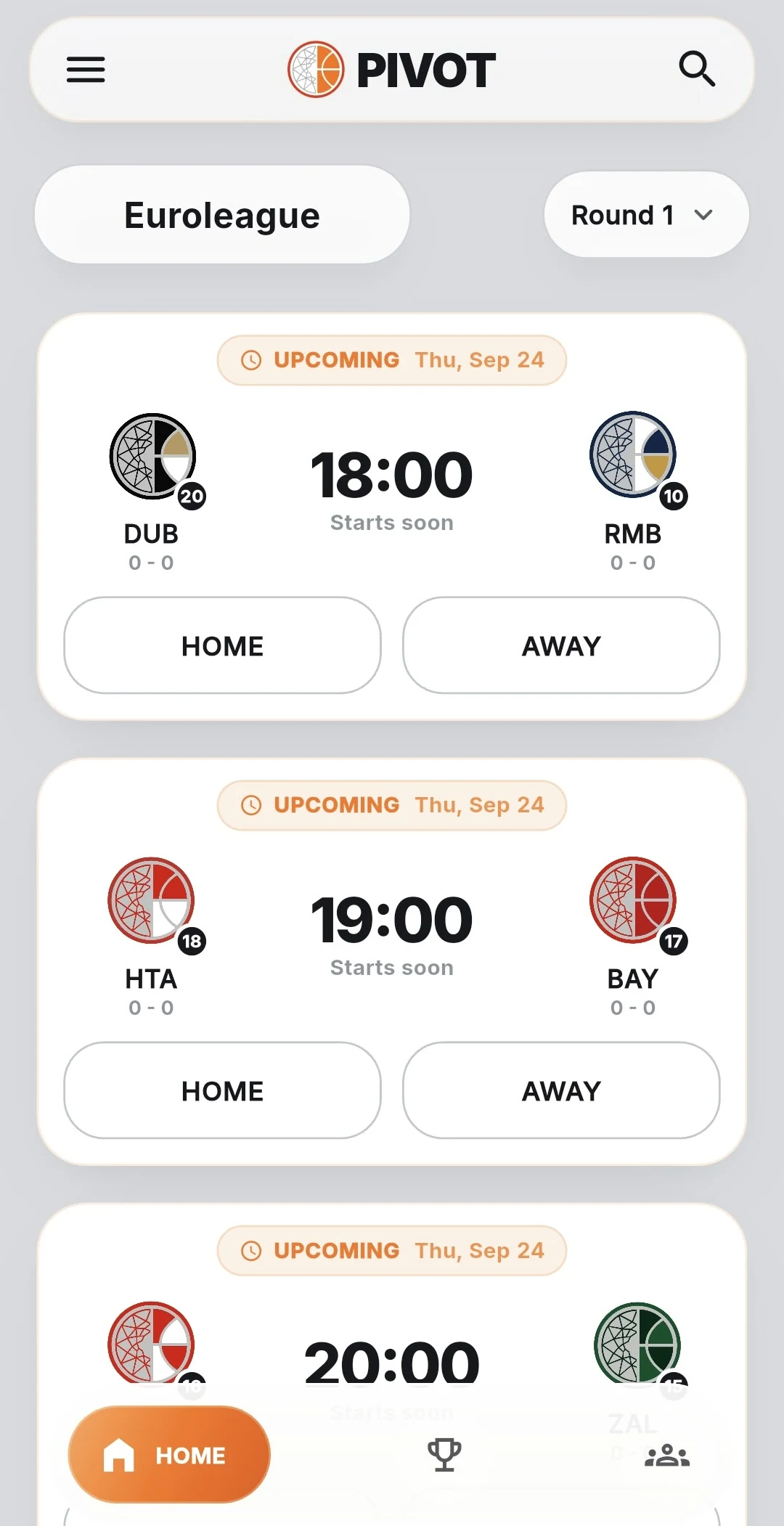784x1526 pixels.
Task: Open the hamburger menu
Action: click(86, 70)
